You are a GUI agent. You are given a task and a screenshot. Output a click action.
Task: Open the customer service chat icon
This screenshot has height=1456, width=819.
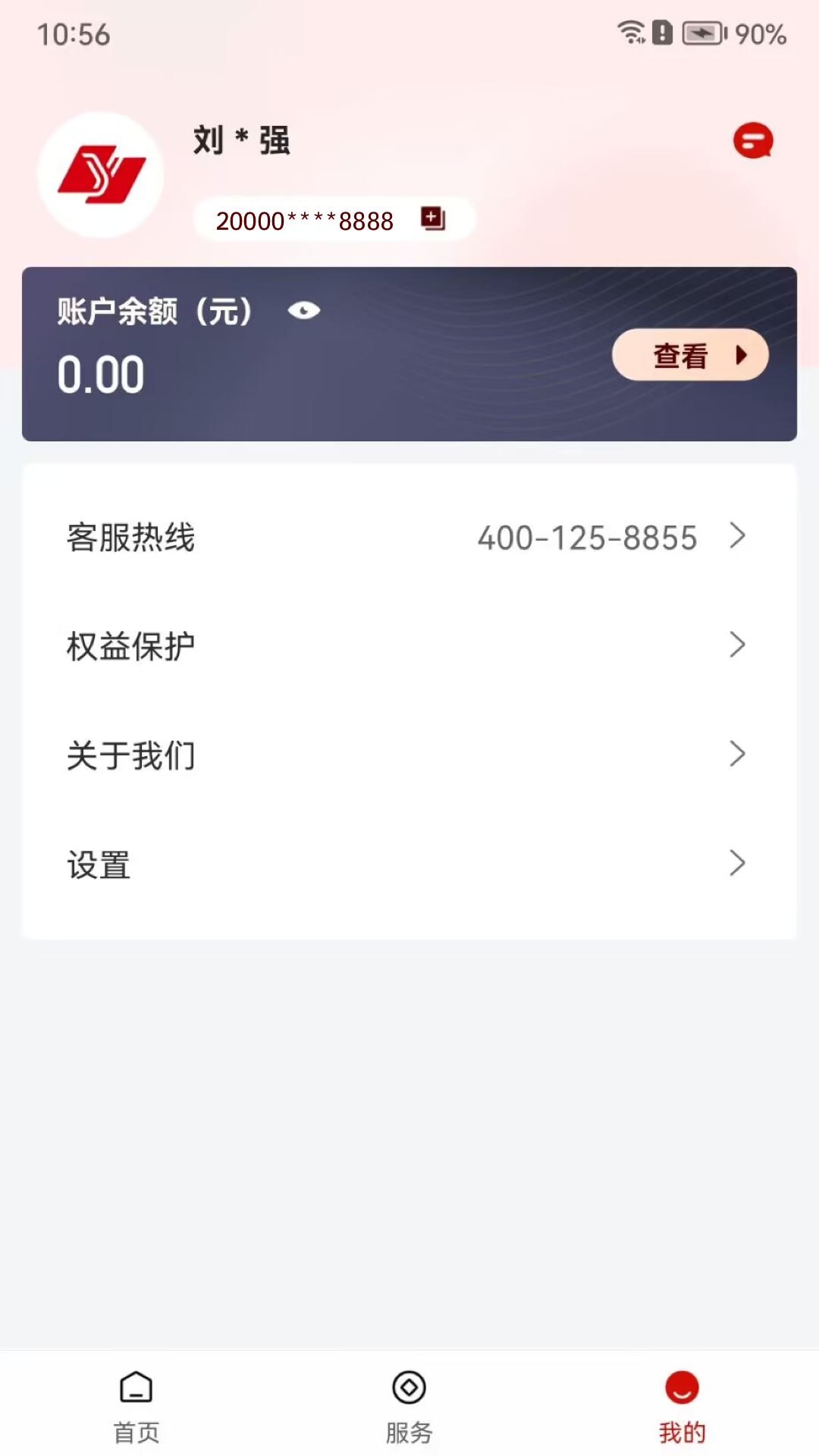pyautogui.click(x=753, y=140)
